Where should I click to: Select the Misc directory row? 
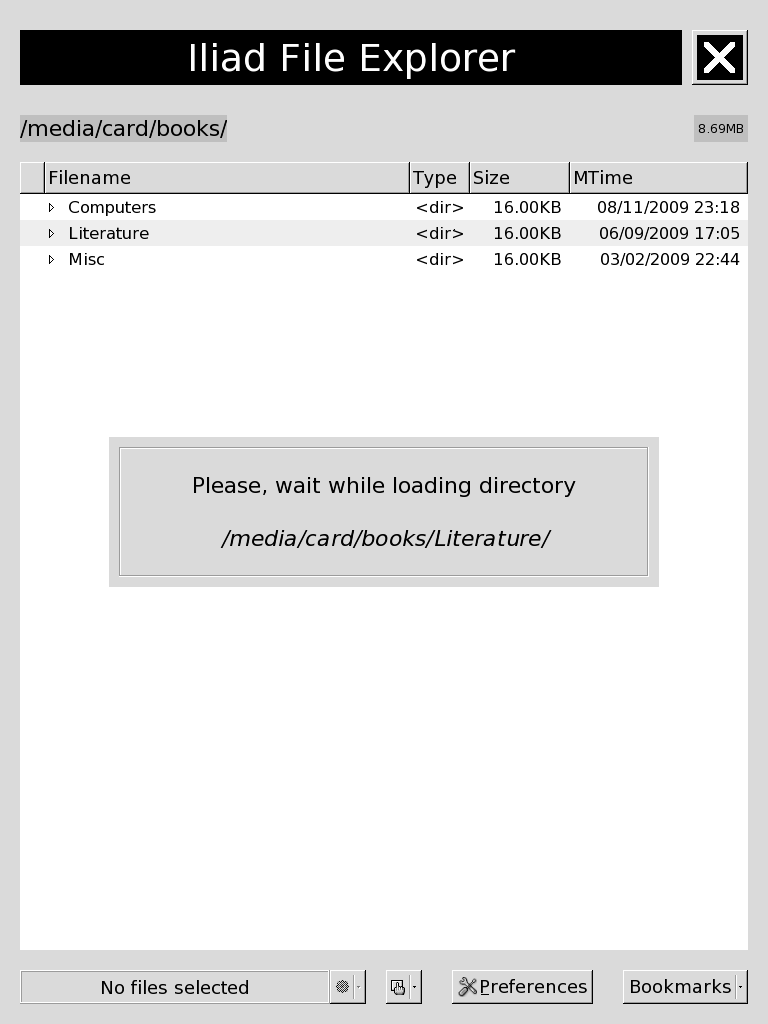pyautogui.click(x=86, y=260)
